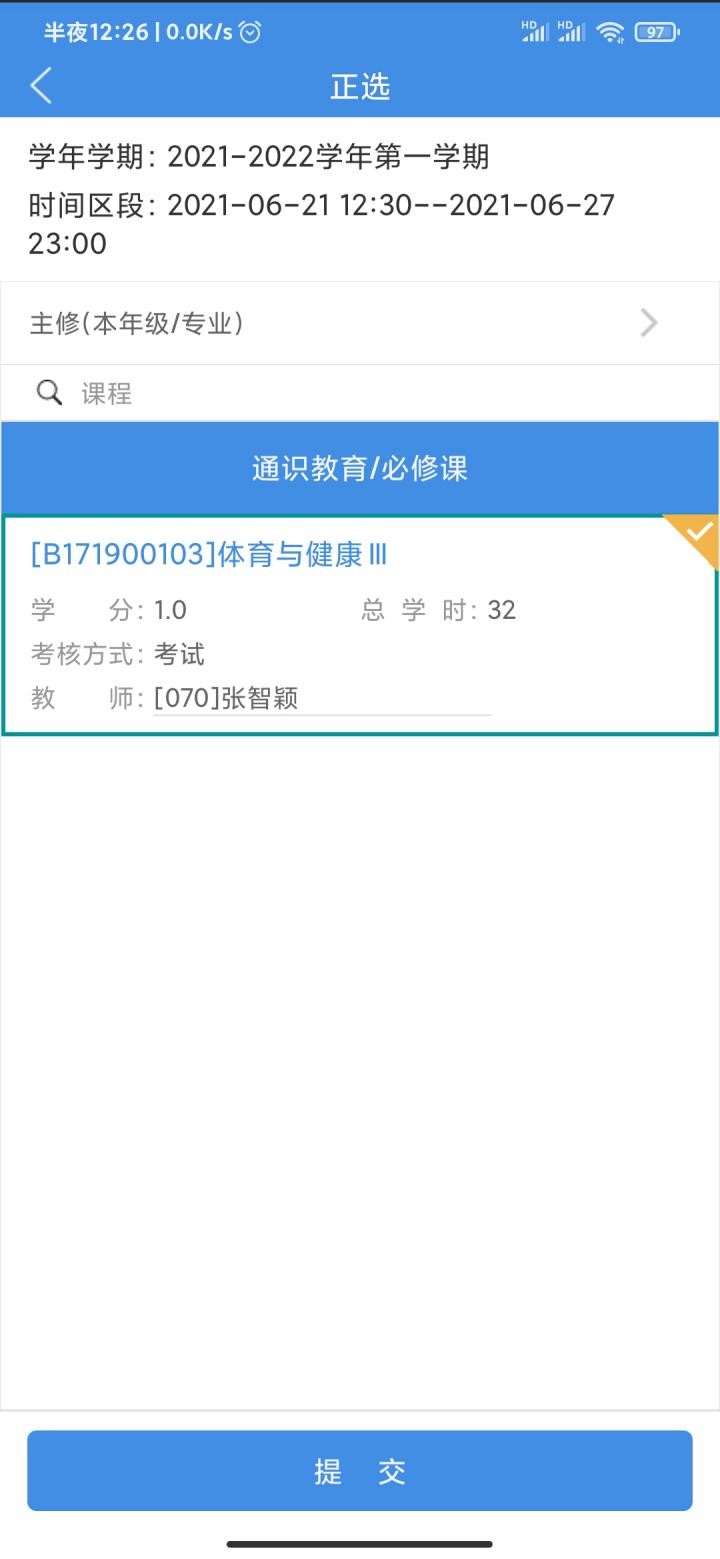
Task: Open the 主修(本年级/专业) category selector
Action: (360, 323)
